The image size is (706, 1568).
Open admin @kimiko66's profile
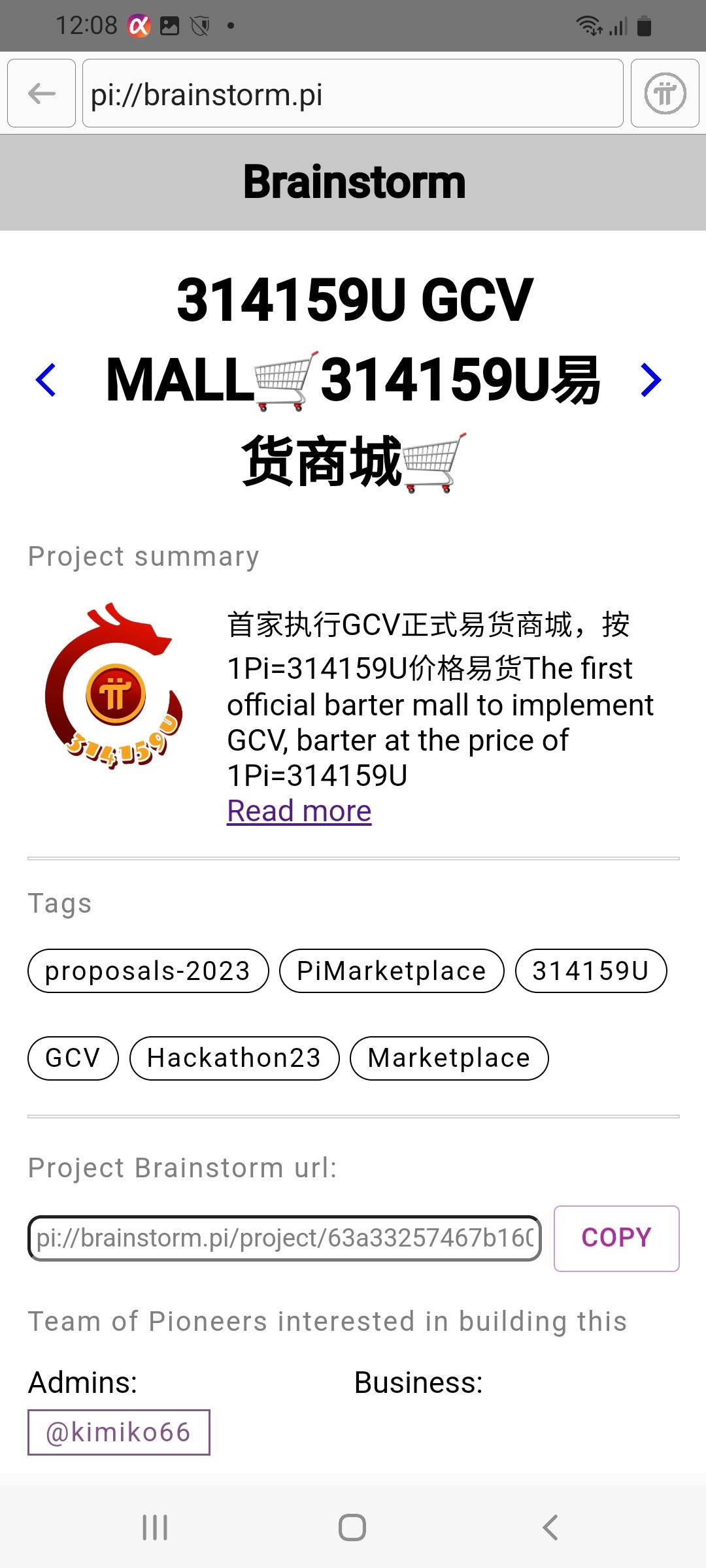coord(118,1432)
